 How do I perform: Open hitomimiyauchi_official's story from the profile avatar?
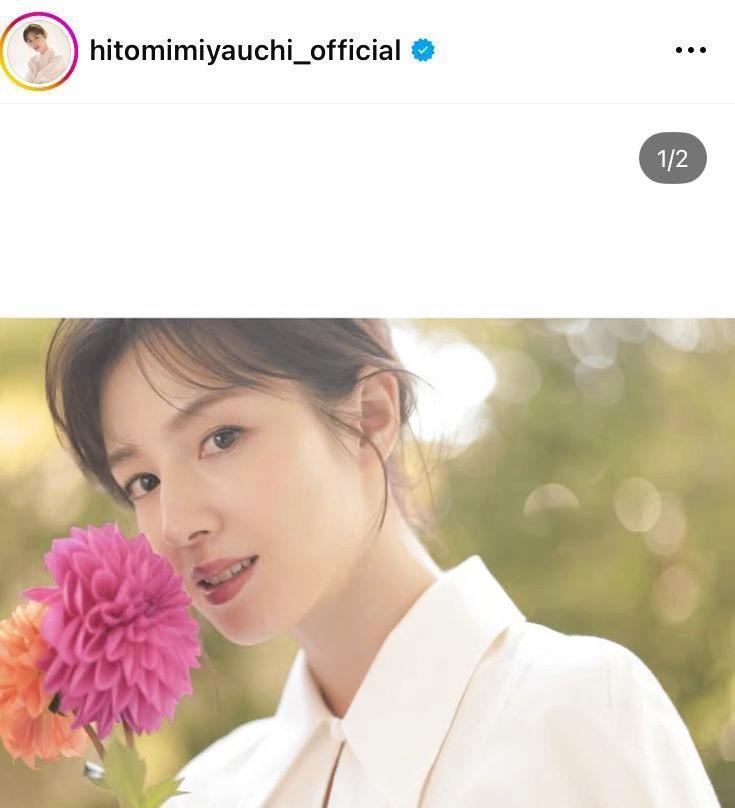tap(39, 51)
